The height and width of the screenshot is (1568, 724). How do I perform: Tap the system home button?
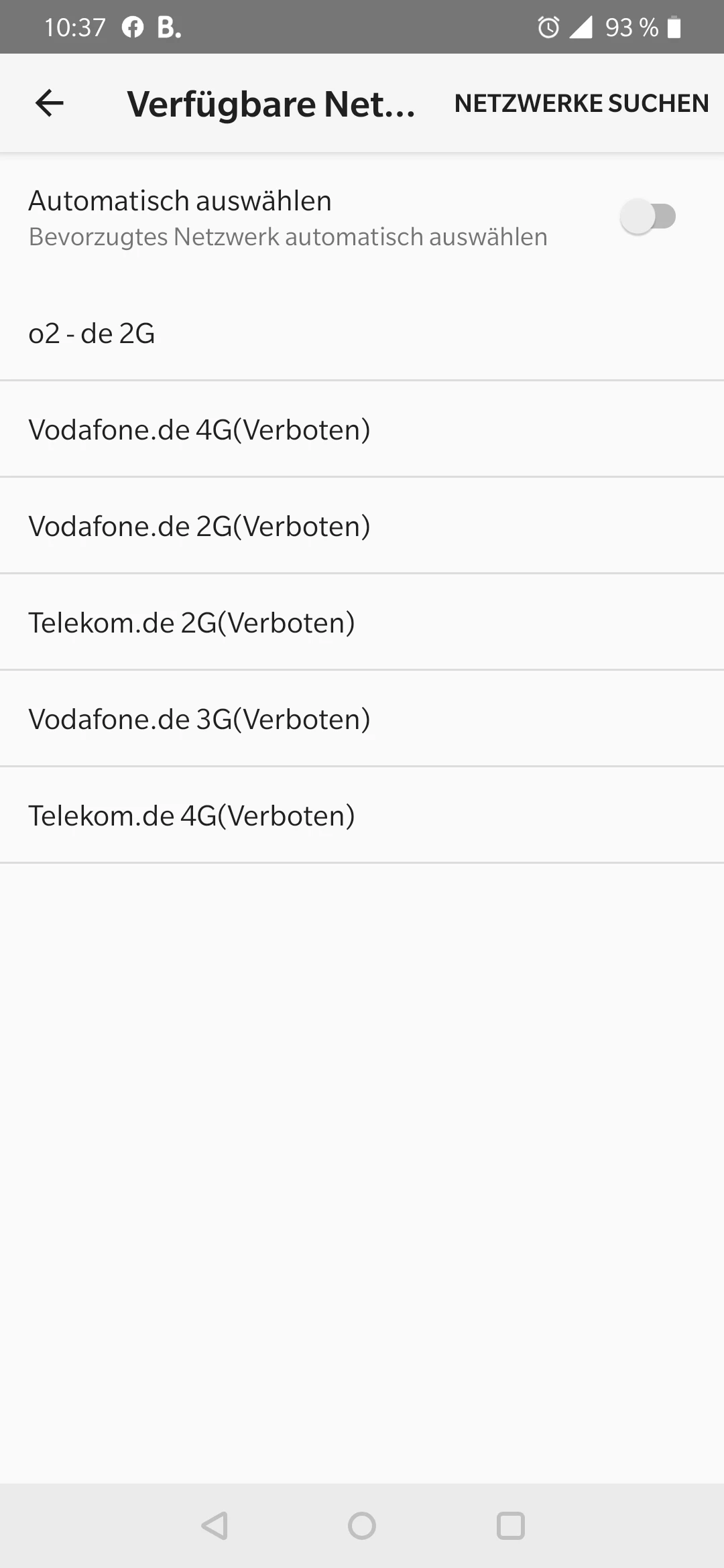pos(362,1526)
